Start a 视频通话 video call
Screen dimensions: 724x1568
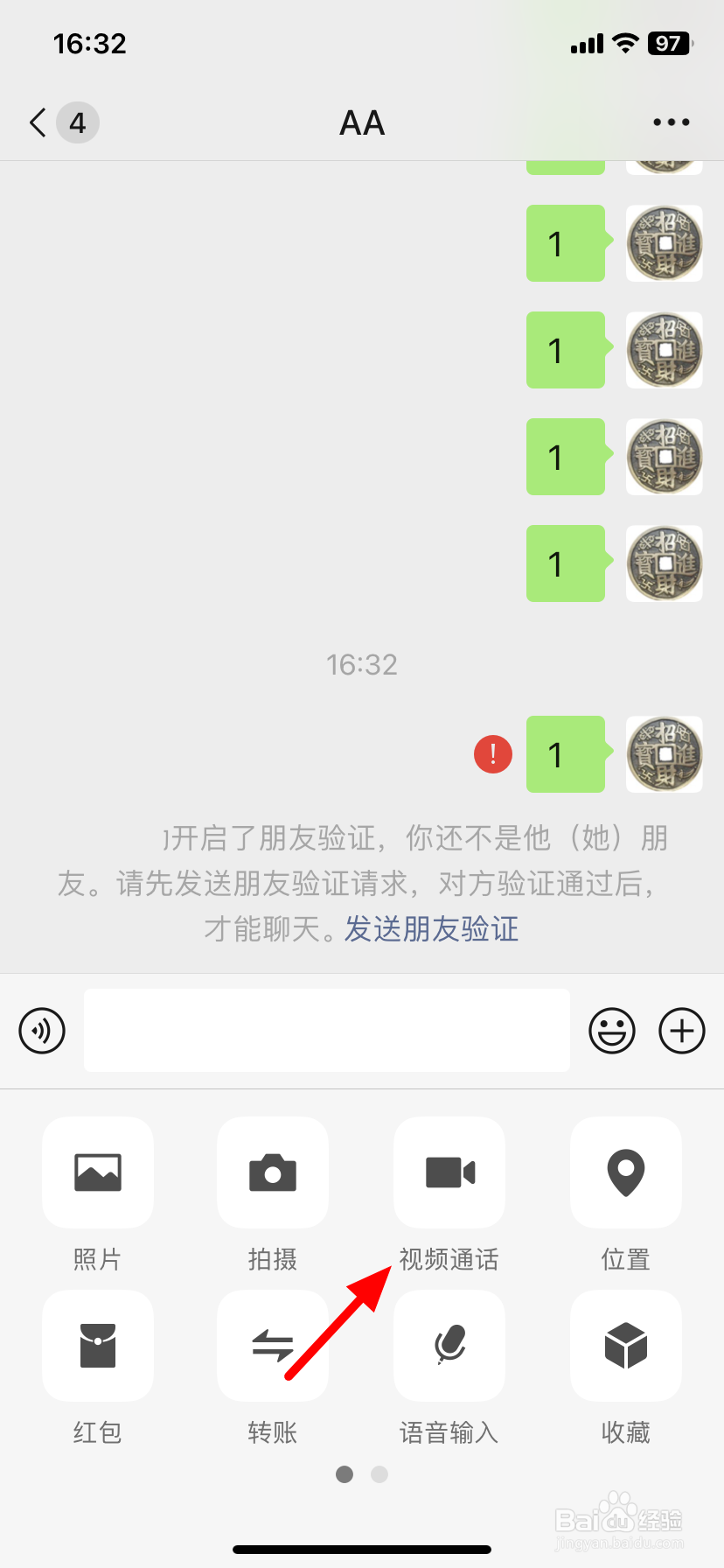click(449, 1172)
